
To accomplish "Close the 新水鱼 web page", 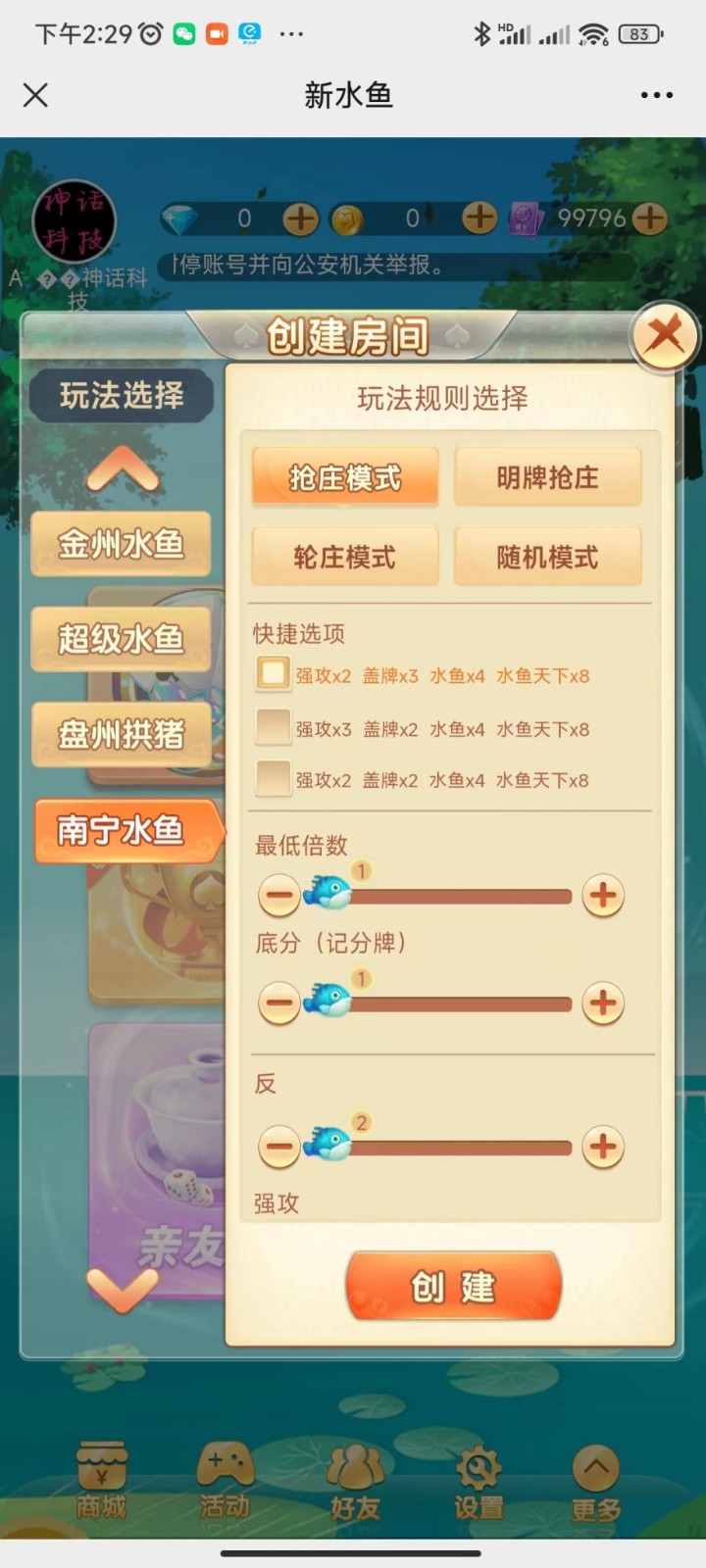I will point(35,95).
